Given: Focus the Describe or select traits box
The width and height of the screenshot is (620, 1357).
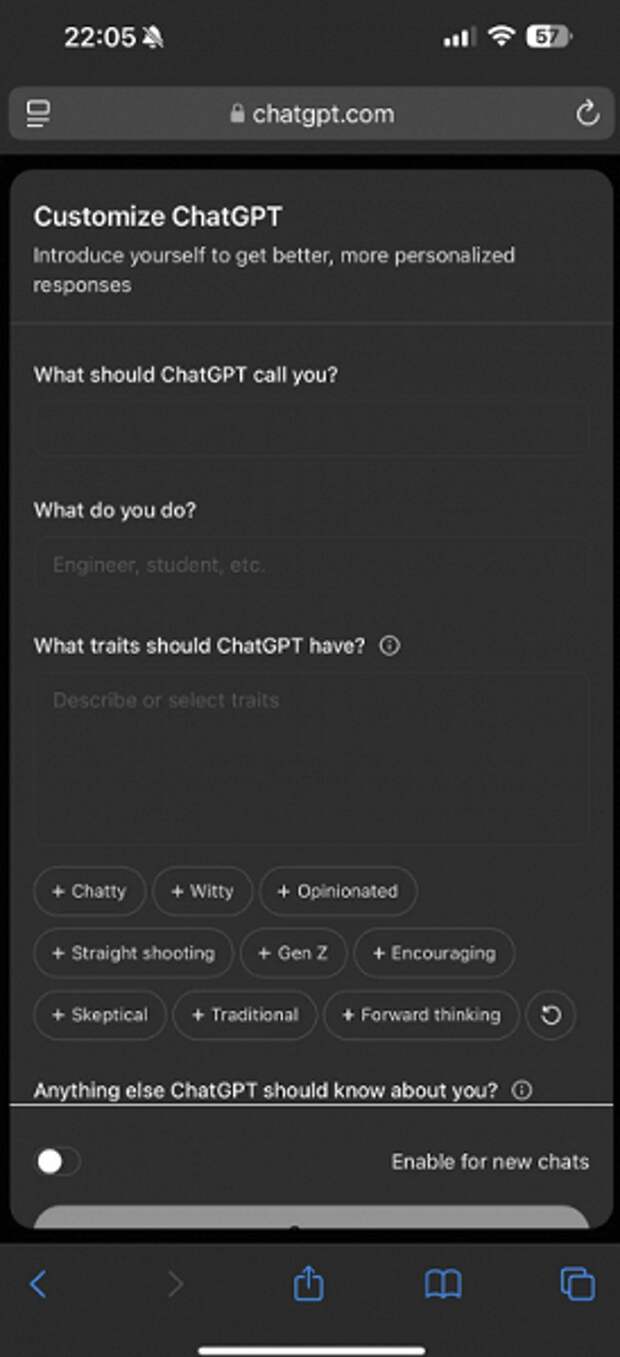Looking at the screenshot, I should 311,758.
